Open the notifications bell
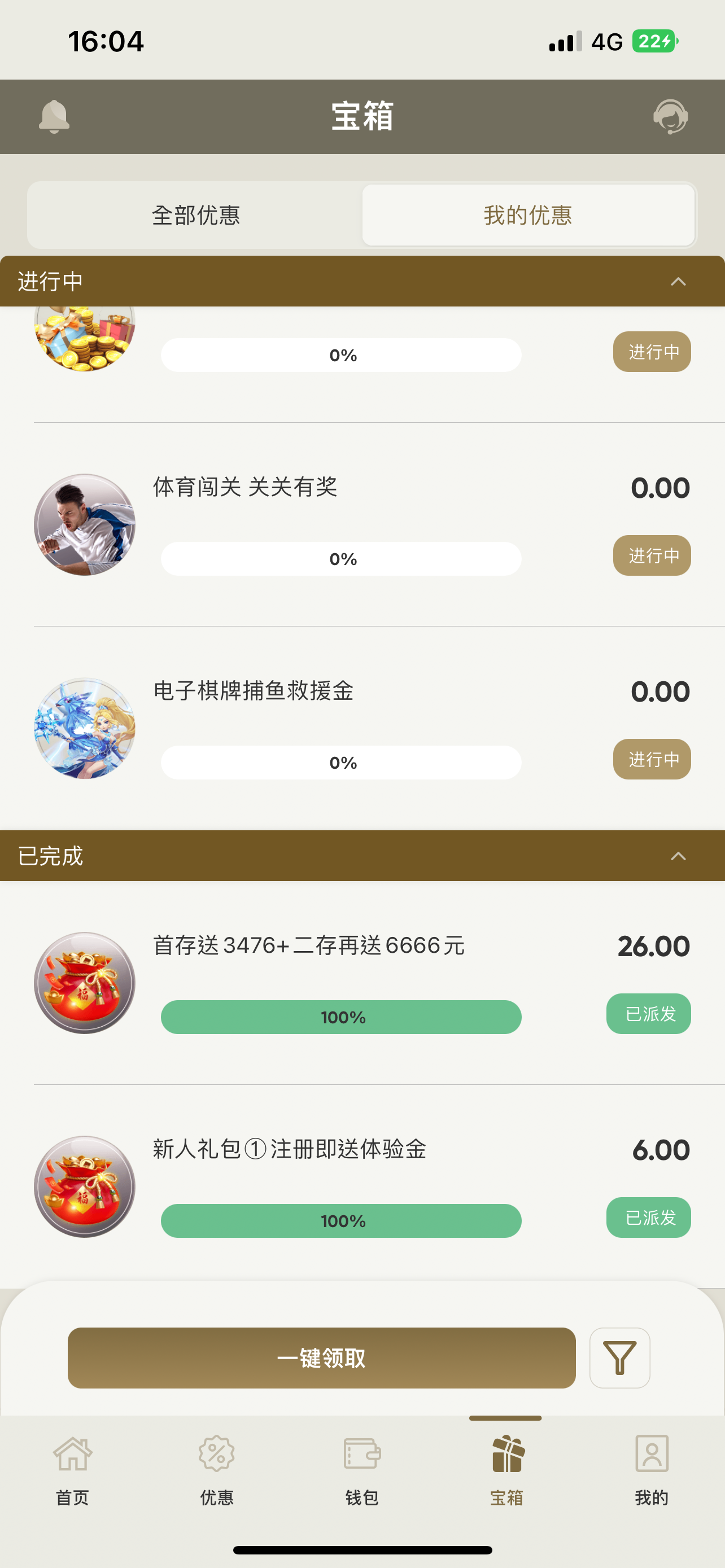Image resolution: width=725 pixels, height=1568 pixels. (54, 116)
